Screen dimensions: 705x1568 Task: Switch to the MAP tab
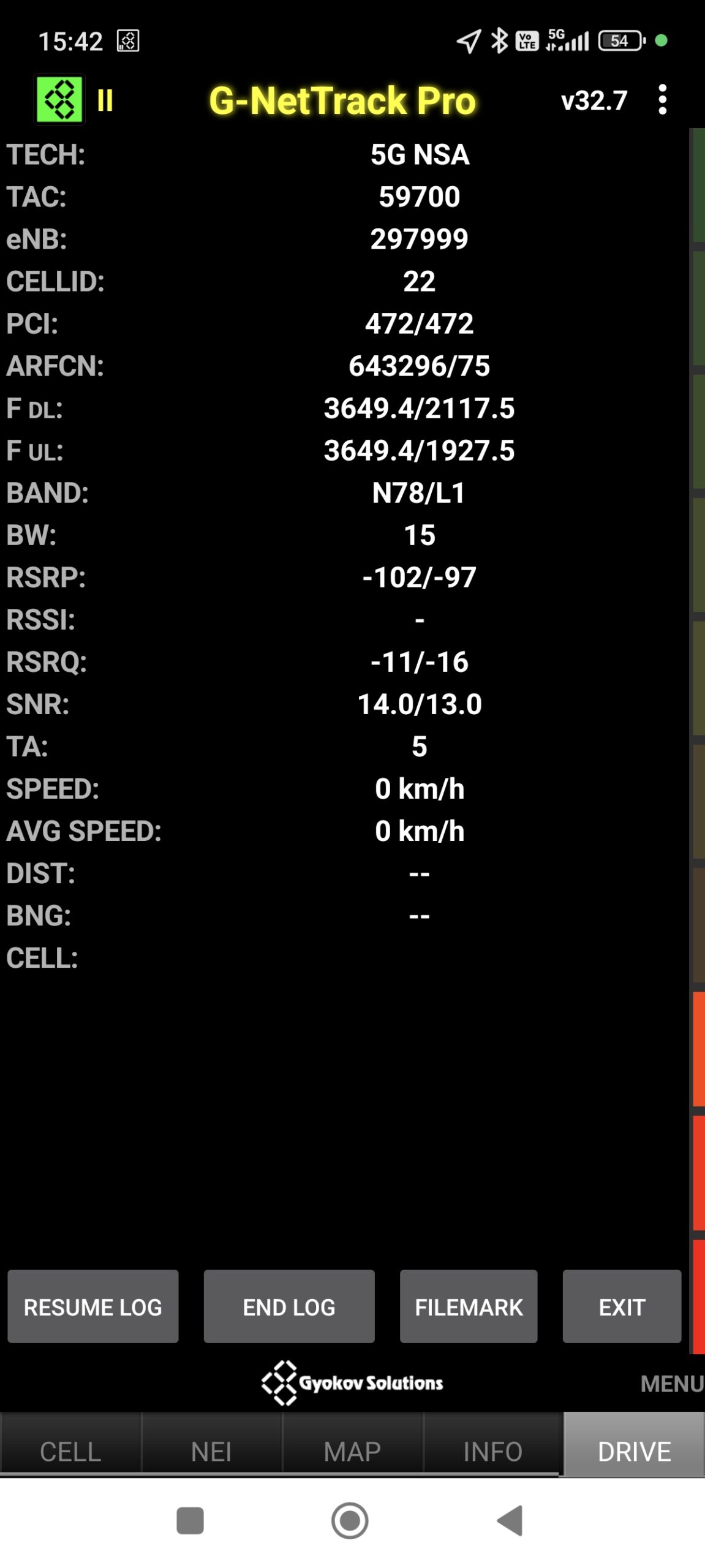tap(352, 1451)
